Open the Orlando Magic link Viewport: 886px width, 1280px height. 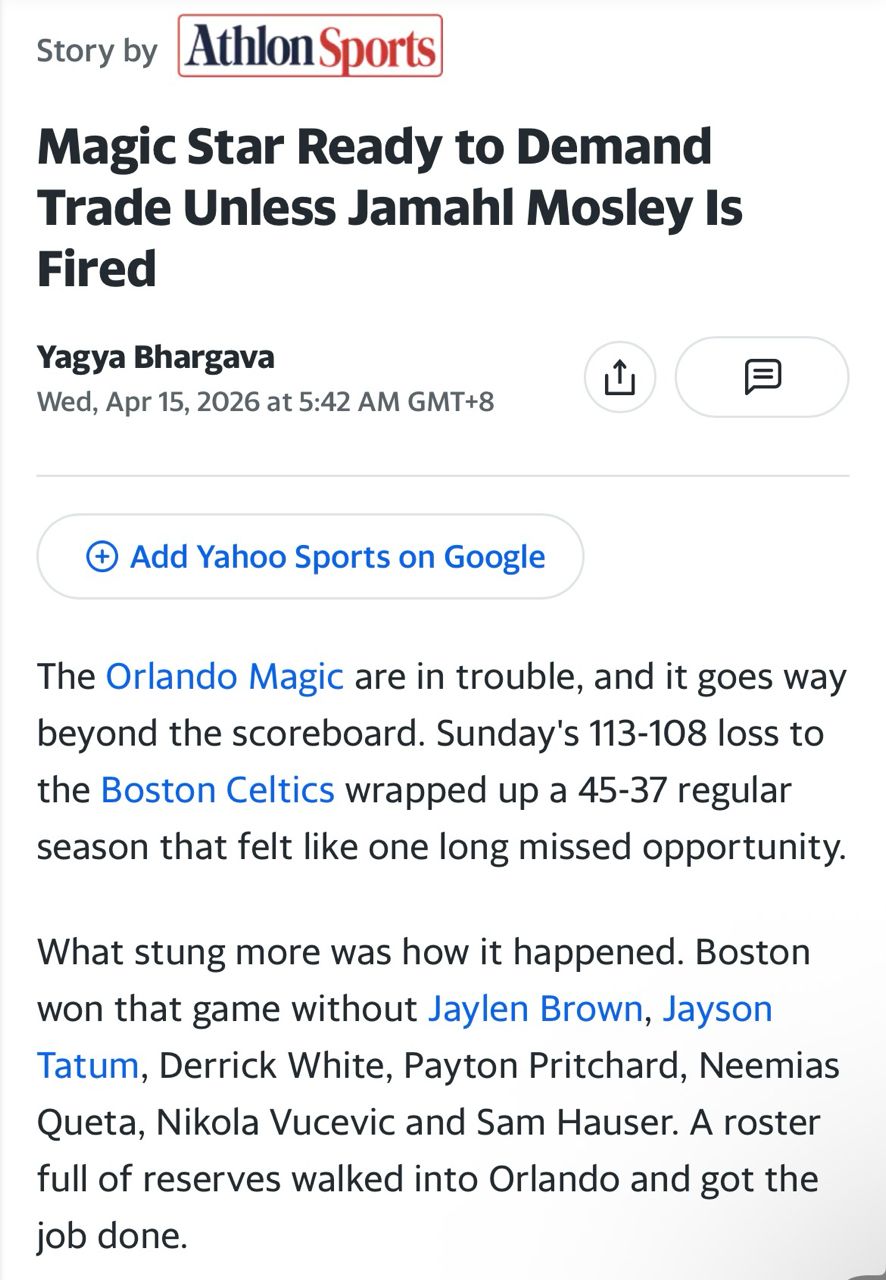tap(224, 677)
